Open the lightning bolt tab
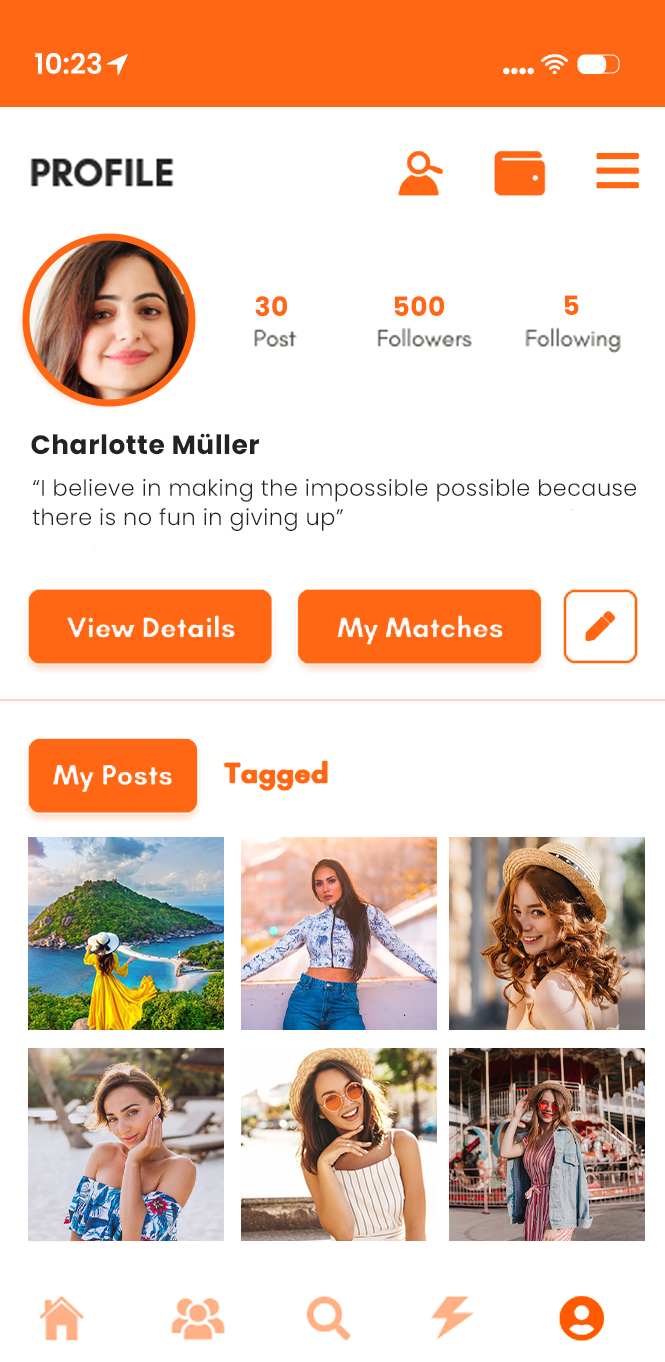Viewport: 665px width, 1362px height. 452,1318
